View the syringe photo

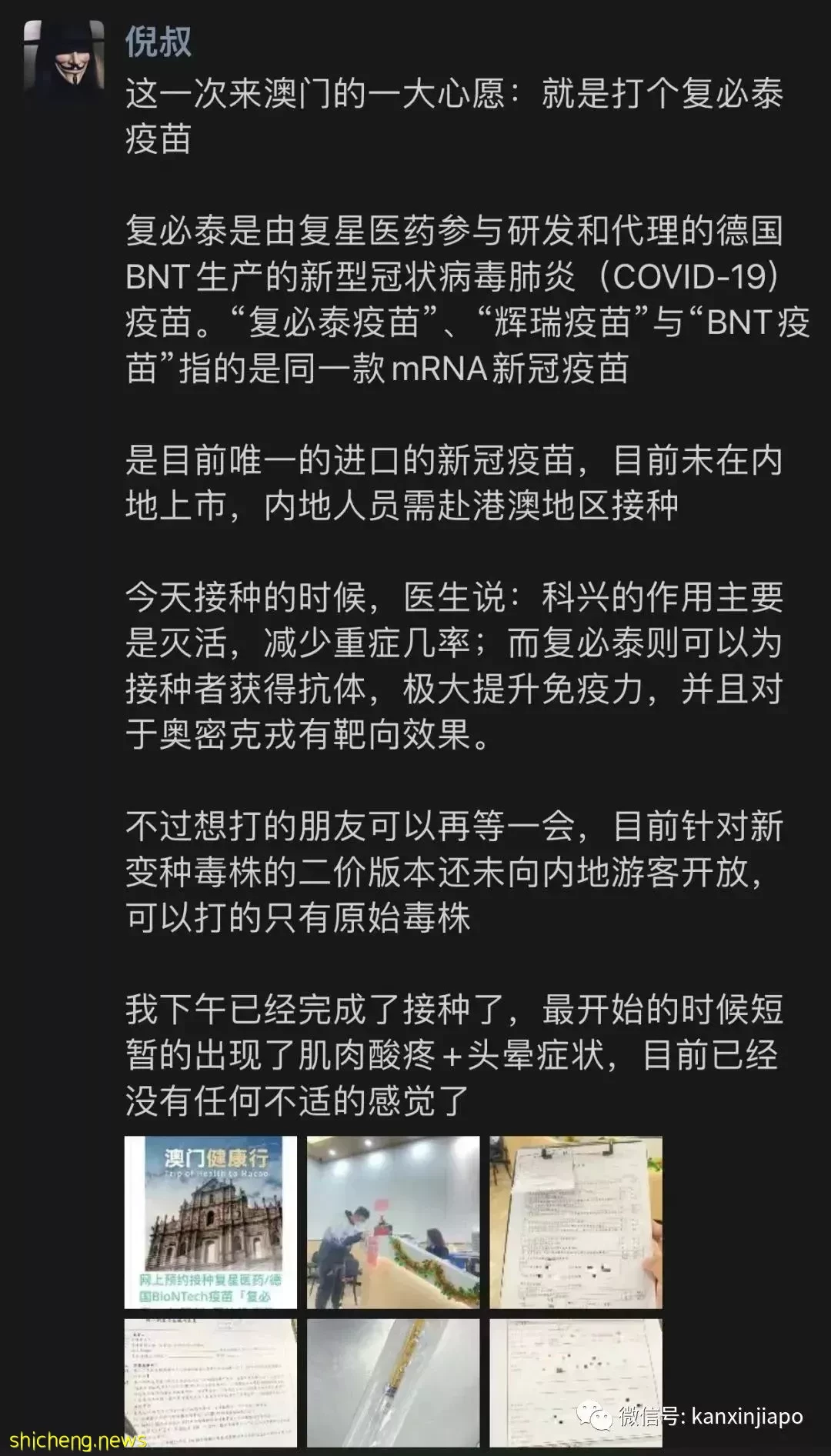pyautogui.click(x=393, y=1383)
